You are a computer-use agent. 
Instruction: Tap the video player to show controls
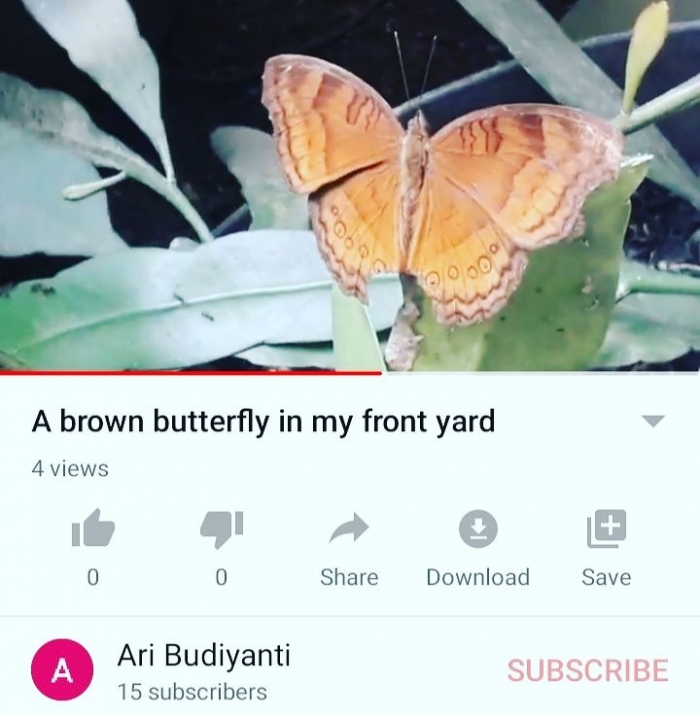point(350,185)
